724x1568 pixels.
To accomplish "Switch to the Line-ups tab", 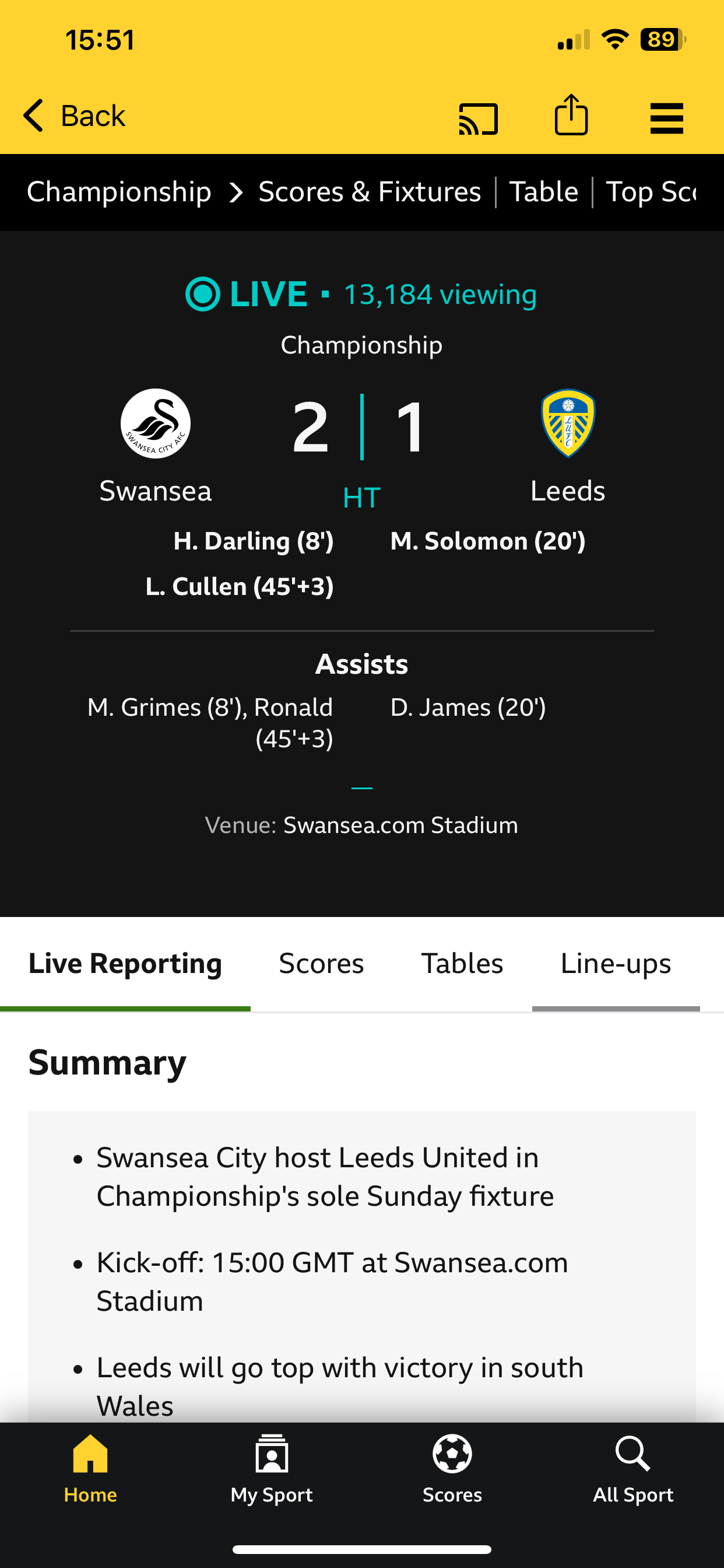I will 615,964.
